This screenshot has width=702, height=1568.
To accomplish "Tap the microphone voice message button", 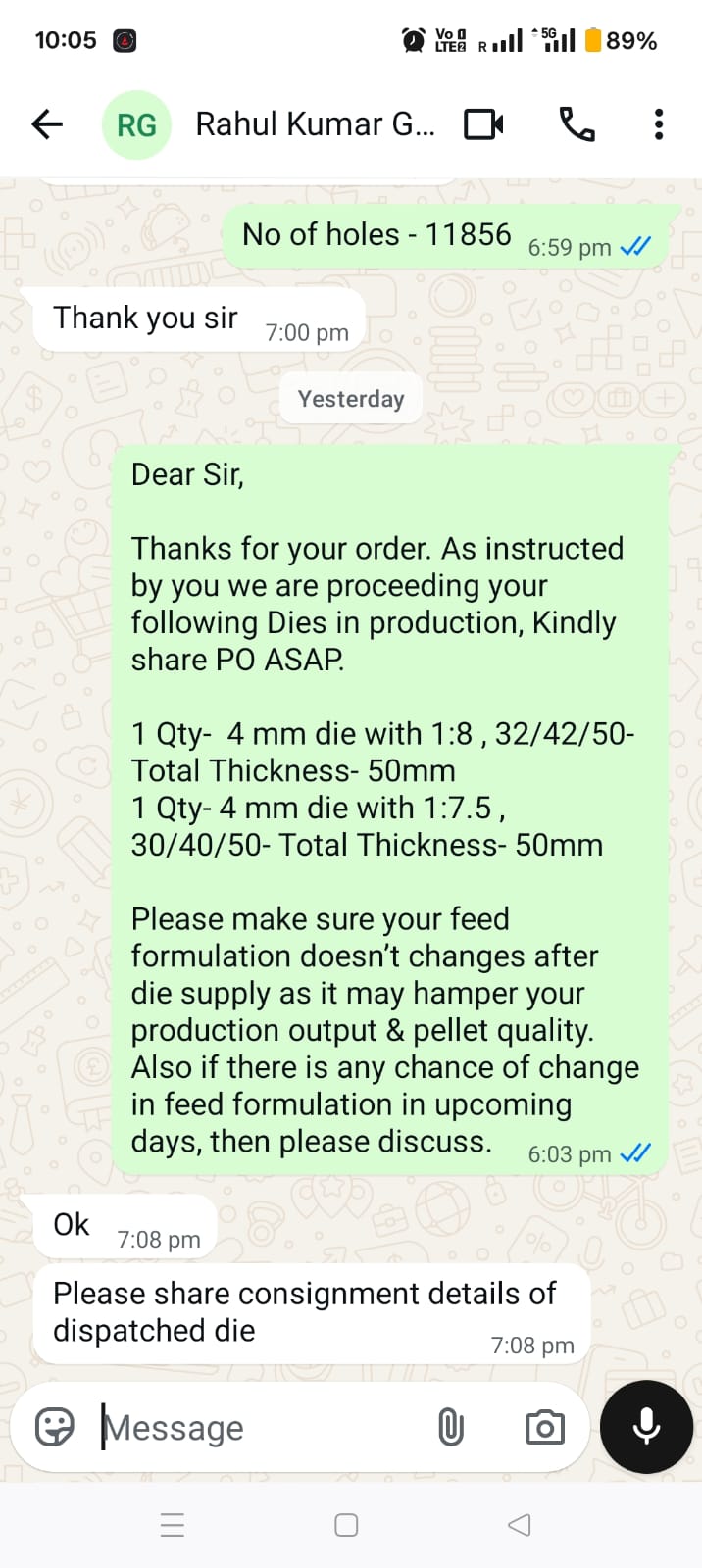I will click(646, 1427).
